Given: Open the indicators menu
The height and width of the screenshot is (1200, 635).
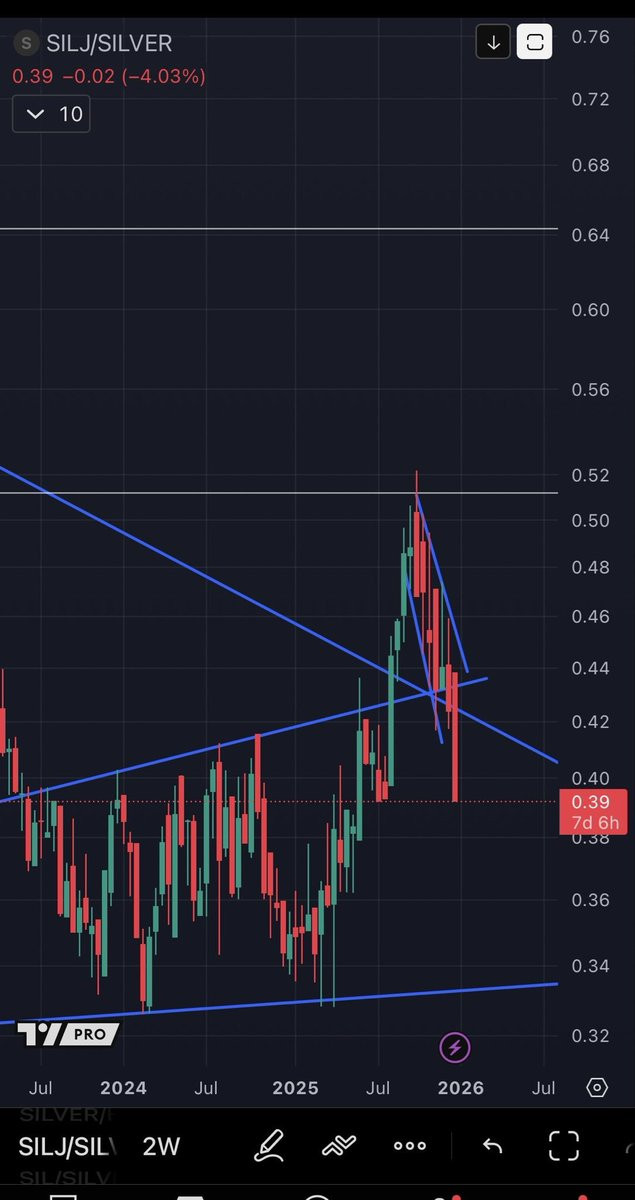Looking at the screenshot, I should 339,1146.
